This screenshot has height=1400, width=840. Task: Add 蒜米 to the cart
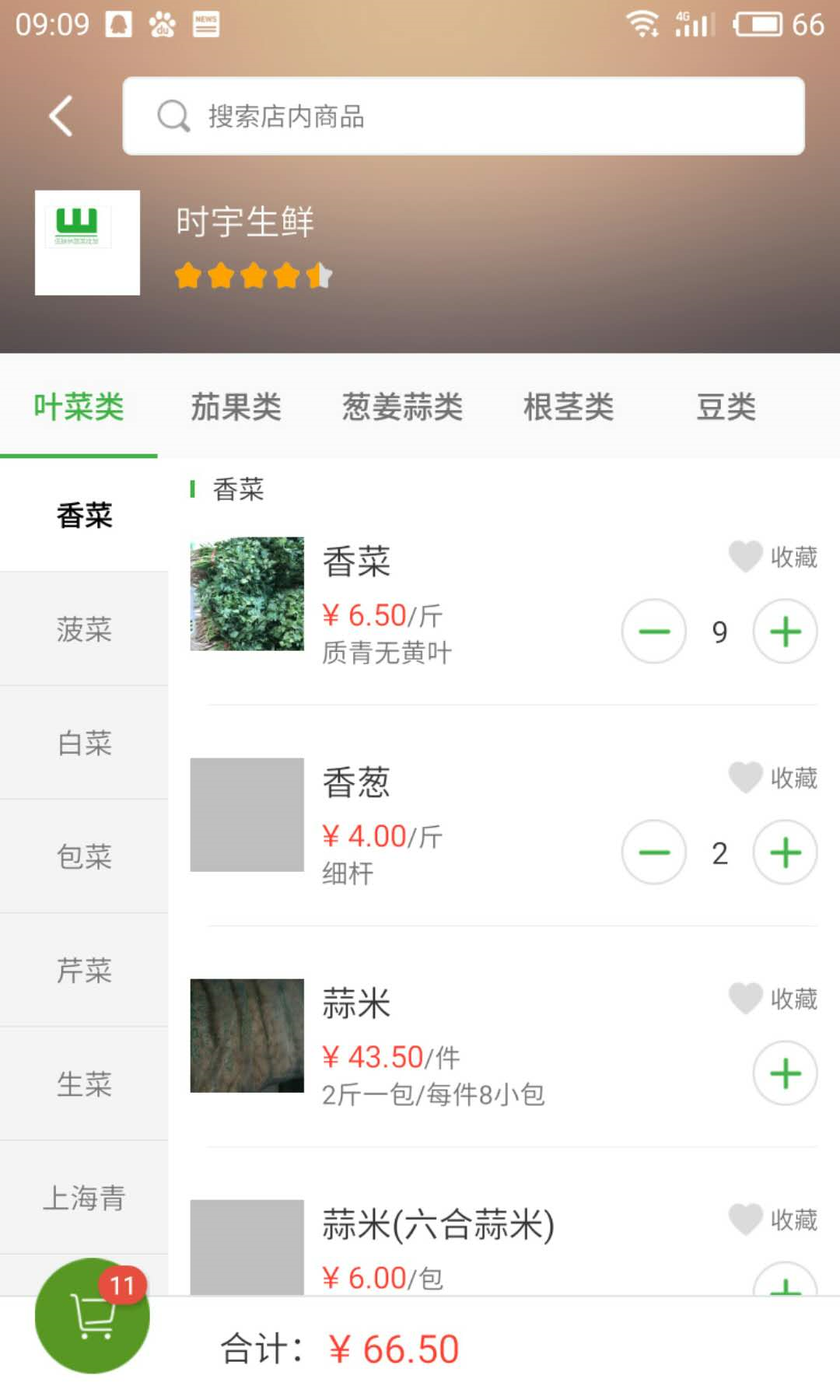click(x=785, y=1073)
